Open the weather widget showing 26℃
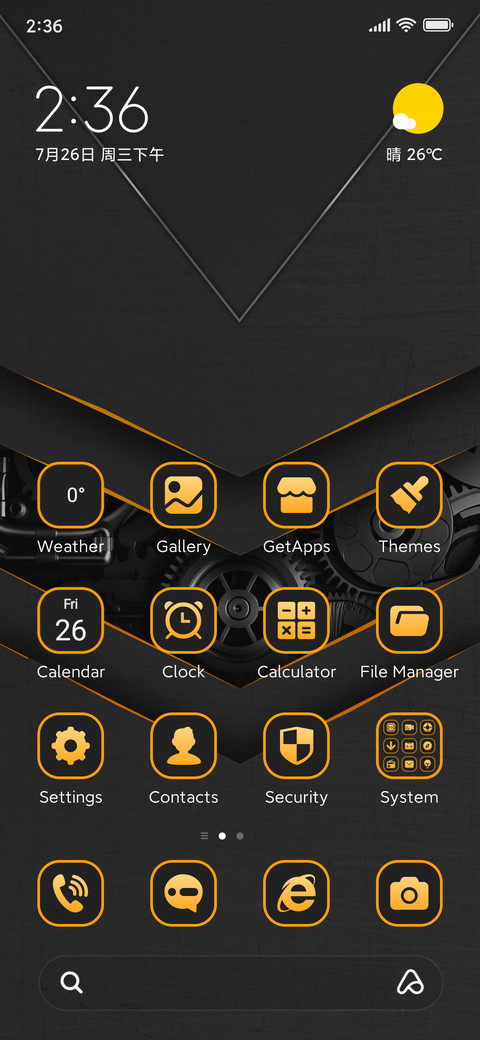Screen dimensions: 480x1040 pyautogui.click(x=416, y=123)
